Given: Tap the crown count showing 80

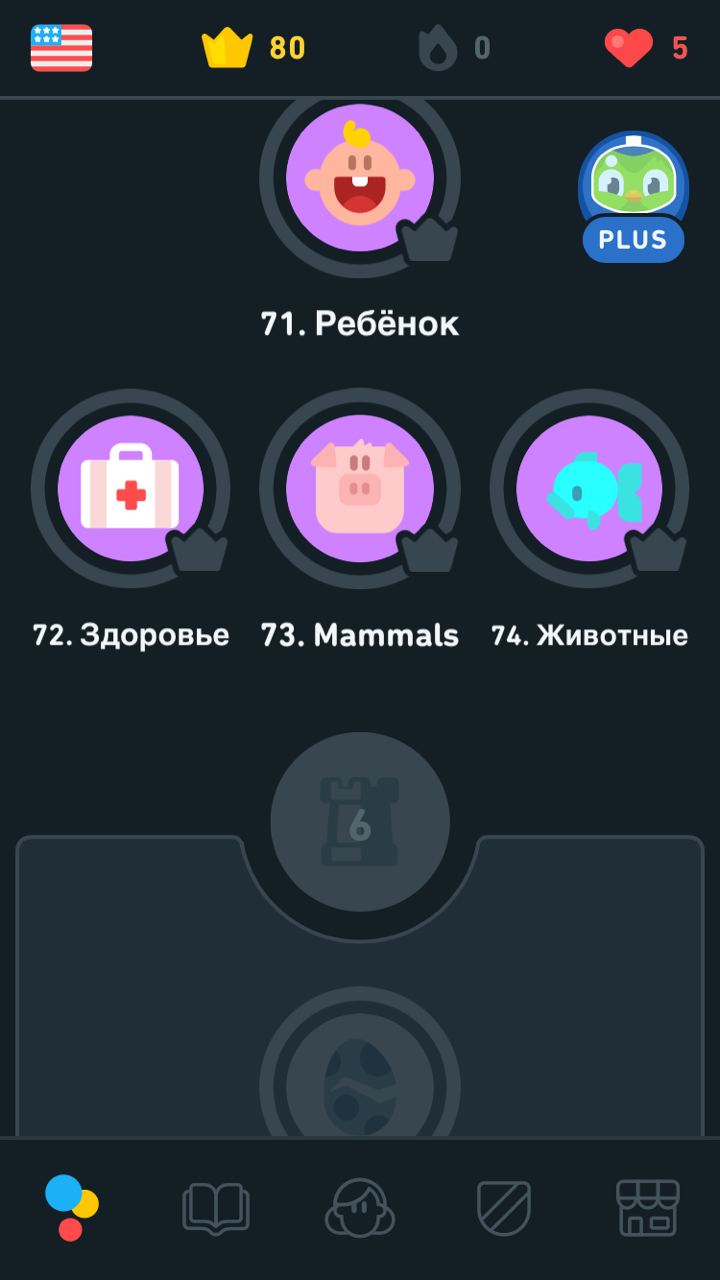Looking at the screenshot, I should click(254, 48).
